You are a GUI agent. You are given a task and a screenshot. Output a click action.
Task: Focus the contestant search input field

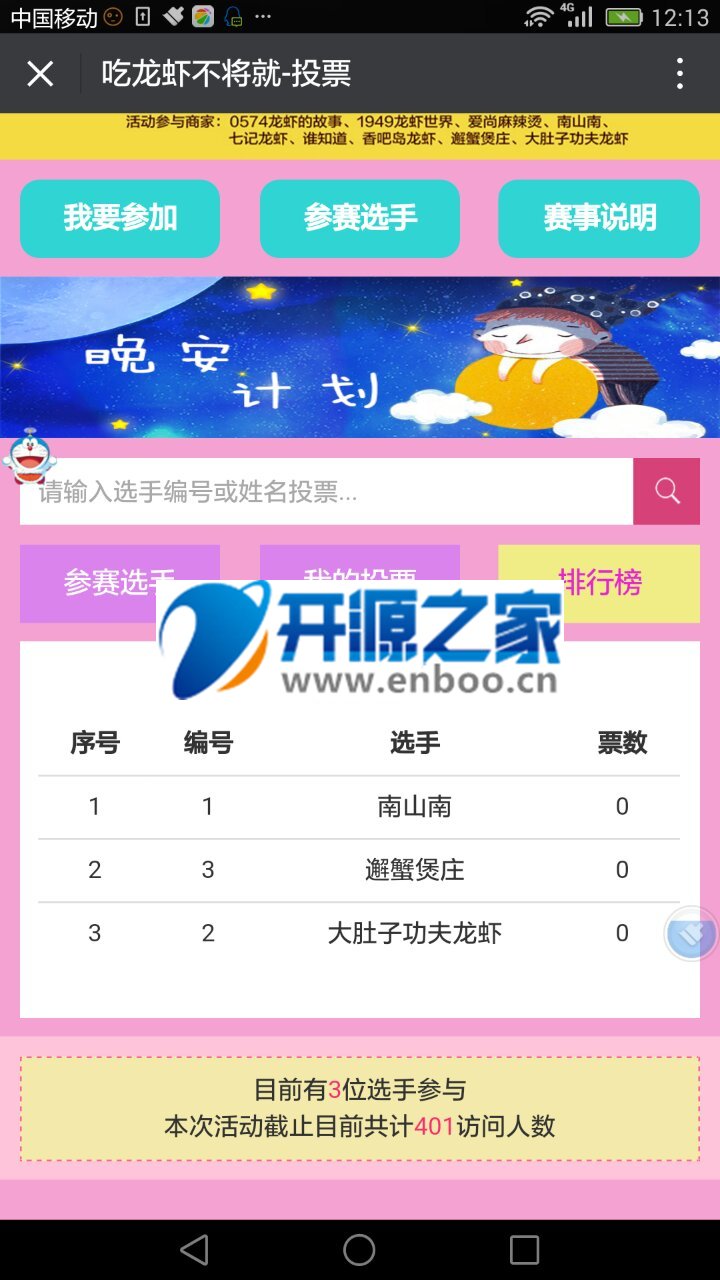pyautogui.click(x=326, y=491)
